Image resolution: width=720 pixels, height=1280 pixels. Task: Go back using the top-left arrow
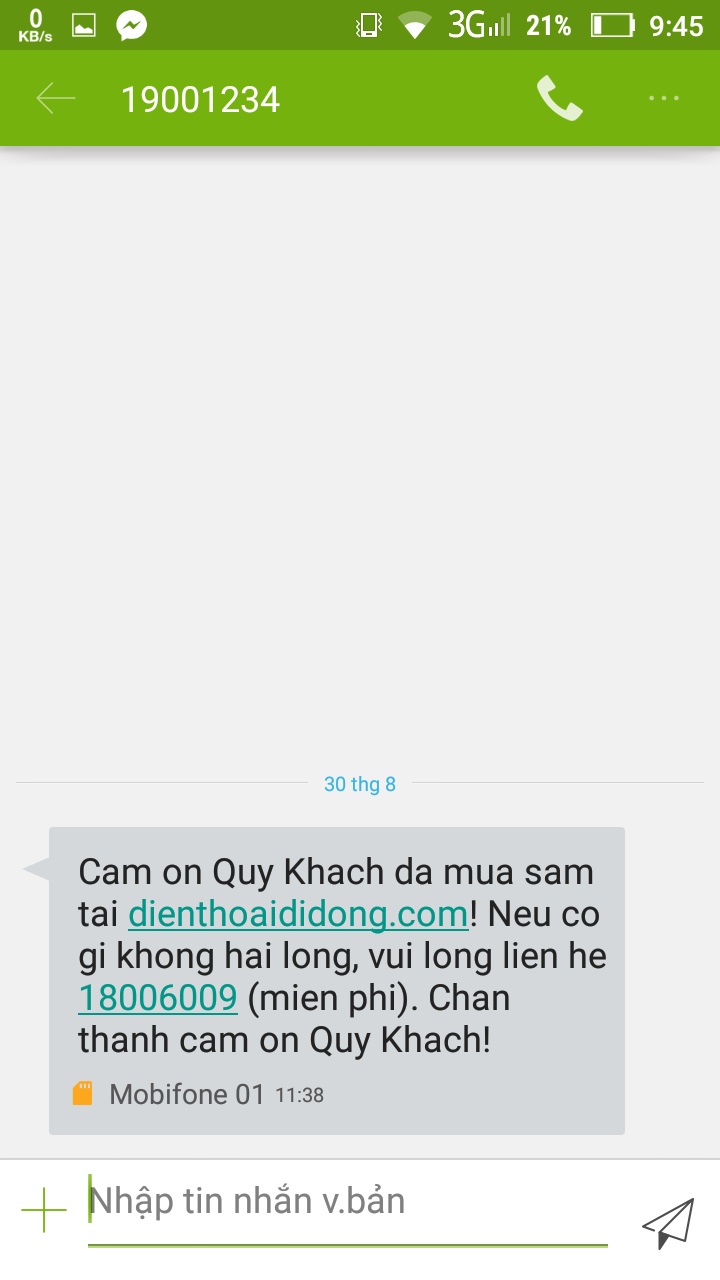pos(56,98)
